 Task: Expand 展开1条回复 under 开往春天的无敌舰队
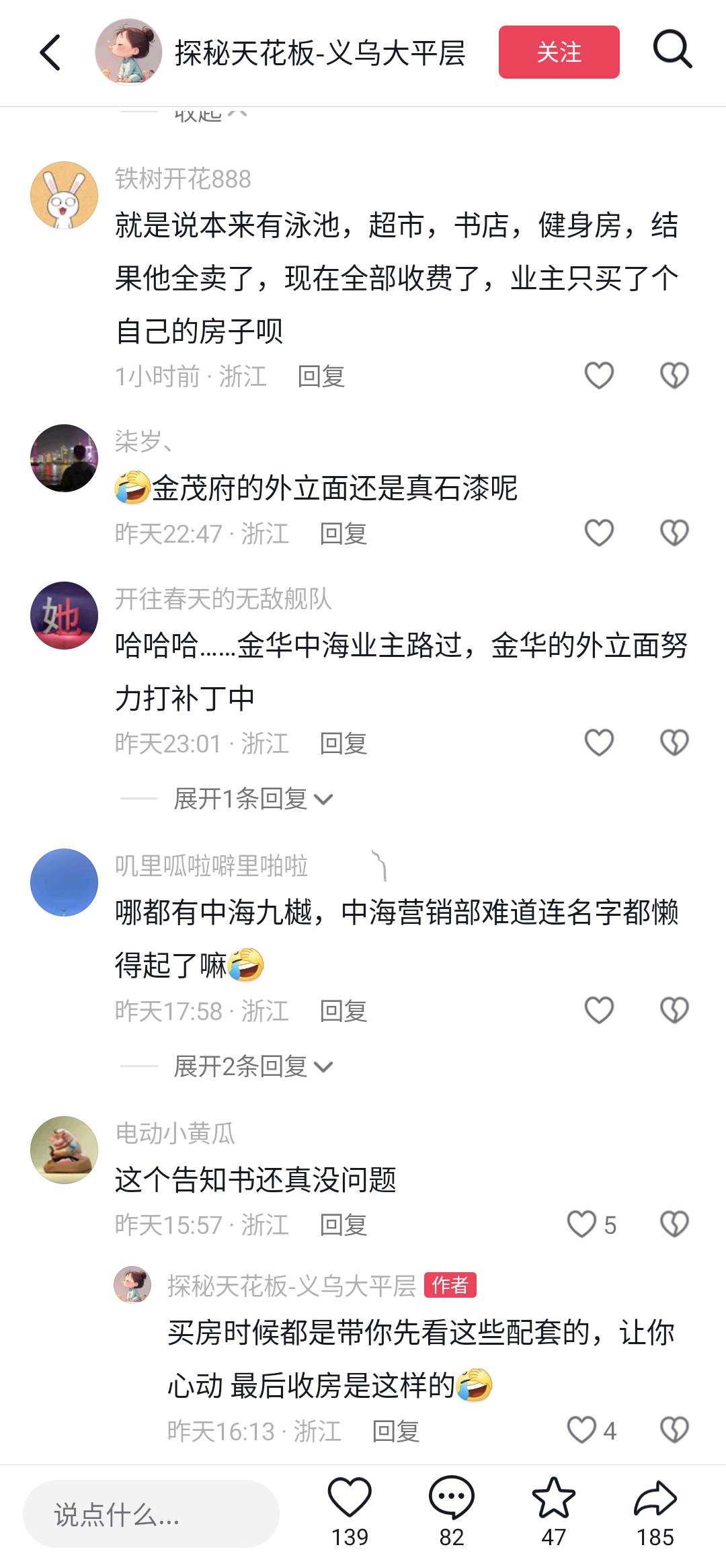tap(252, 799)
